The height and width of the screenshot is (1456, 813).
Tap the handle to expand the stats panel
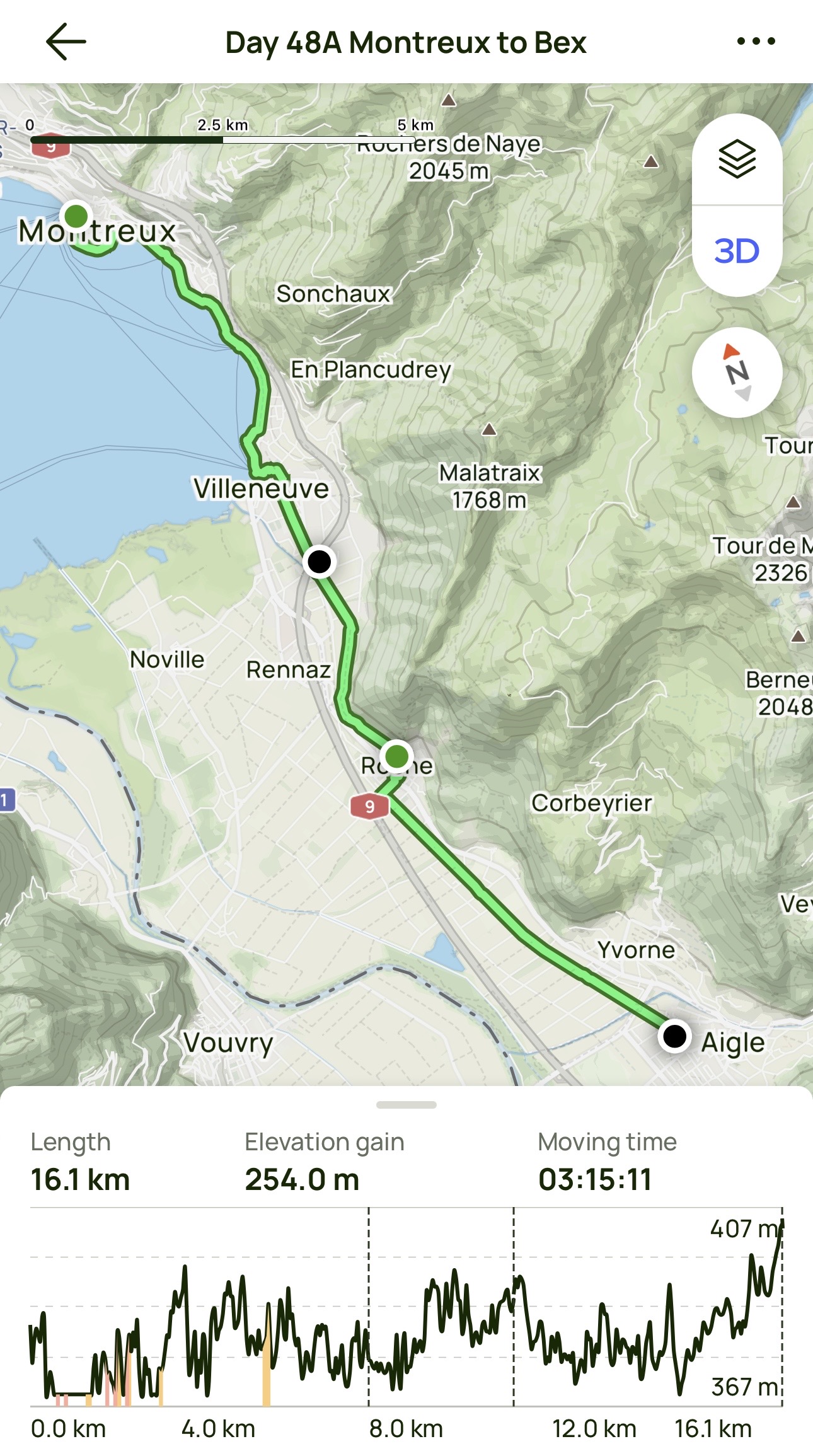tap(406, 1105)
